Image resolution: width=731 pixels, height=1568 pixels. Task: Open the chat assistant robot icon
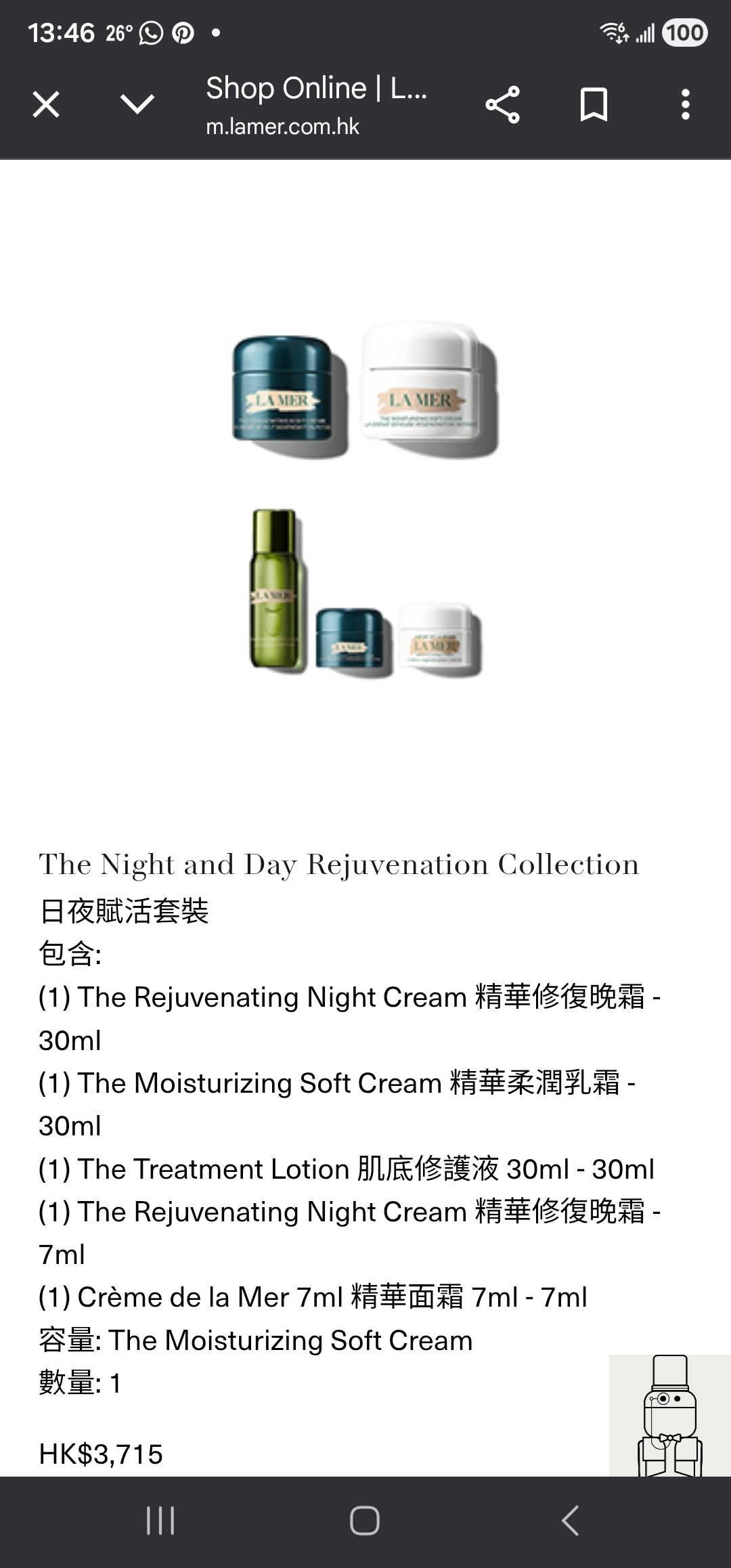click(669, 1415)
